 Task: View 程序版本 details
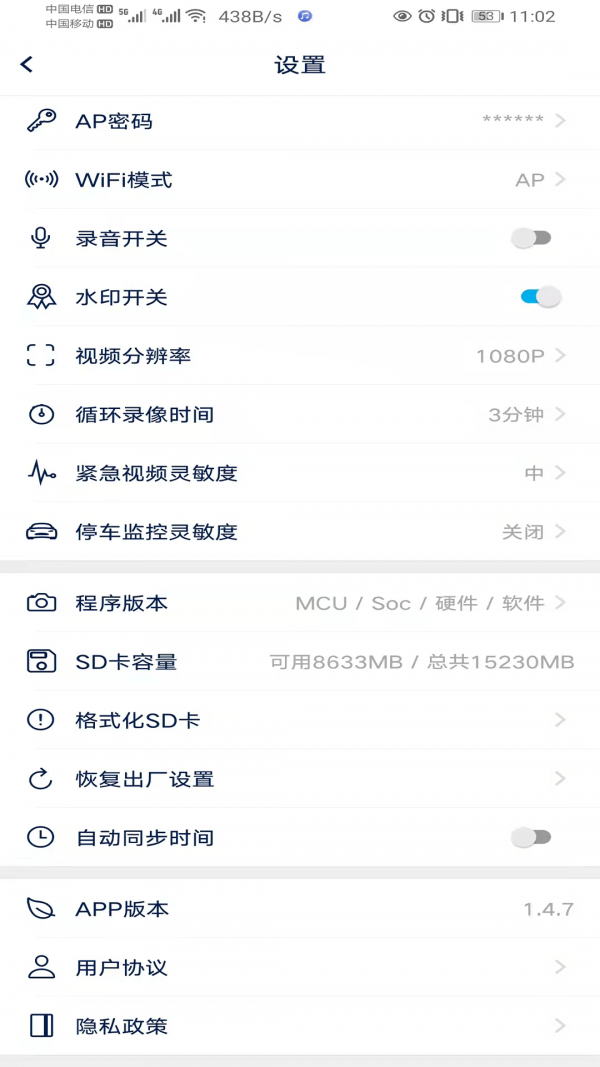[x=300, y=603]
